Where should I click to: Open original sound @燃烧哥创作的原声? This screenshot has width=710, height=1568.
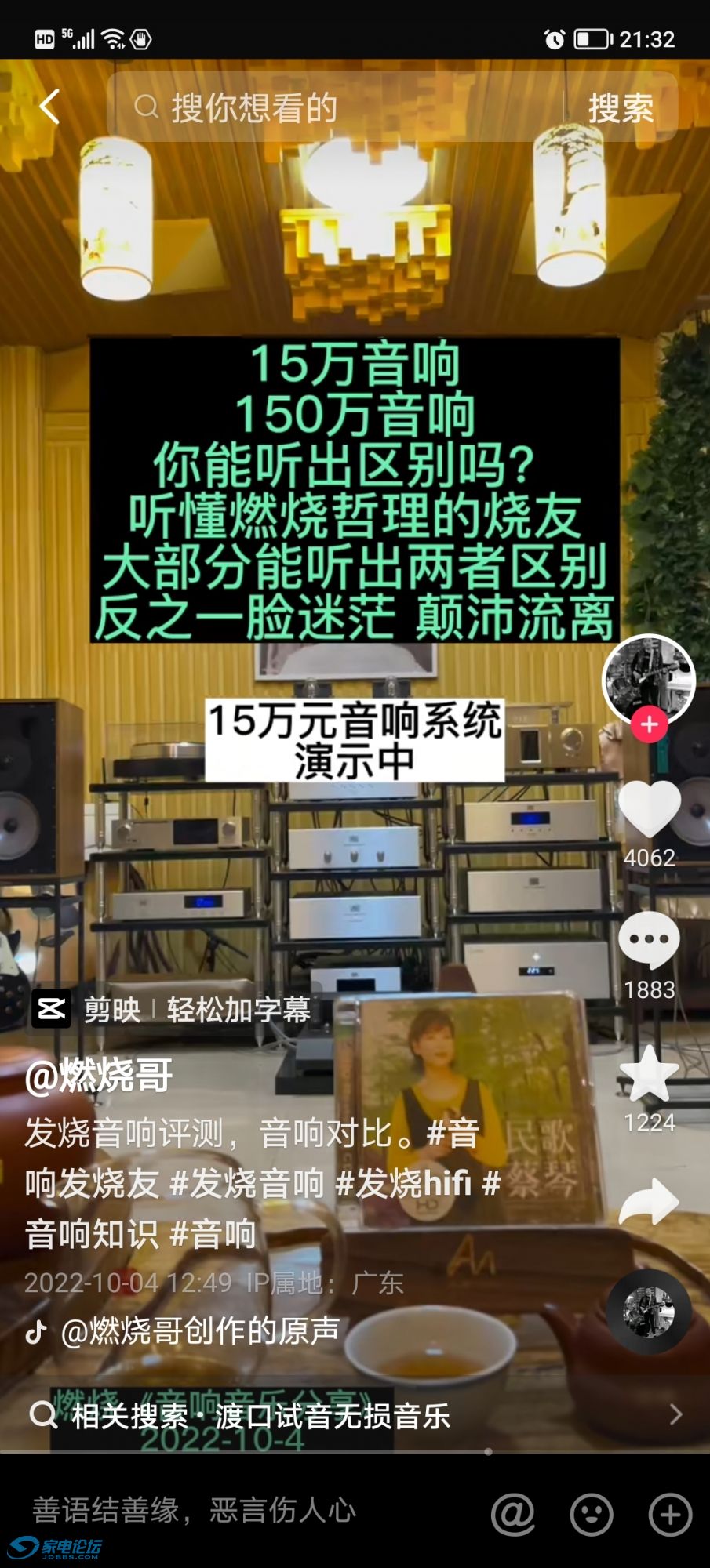point(200,1330)
